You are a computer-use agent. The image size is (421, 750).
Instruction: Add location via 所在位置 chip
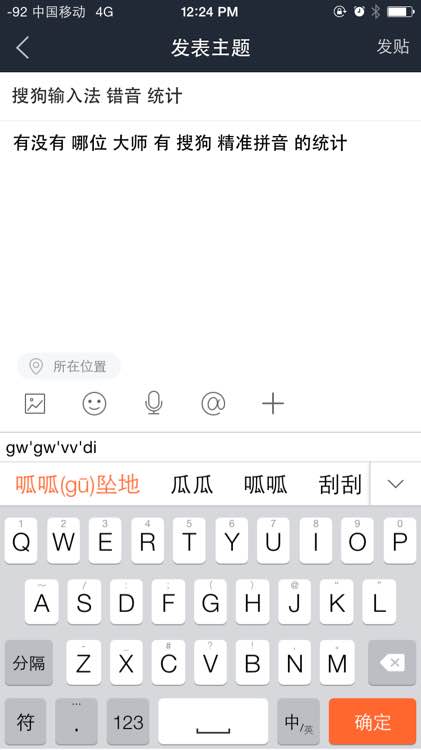68,366
